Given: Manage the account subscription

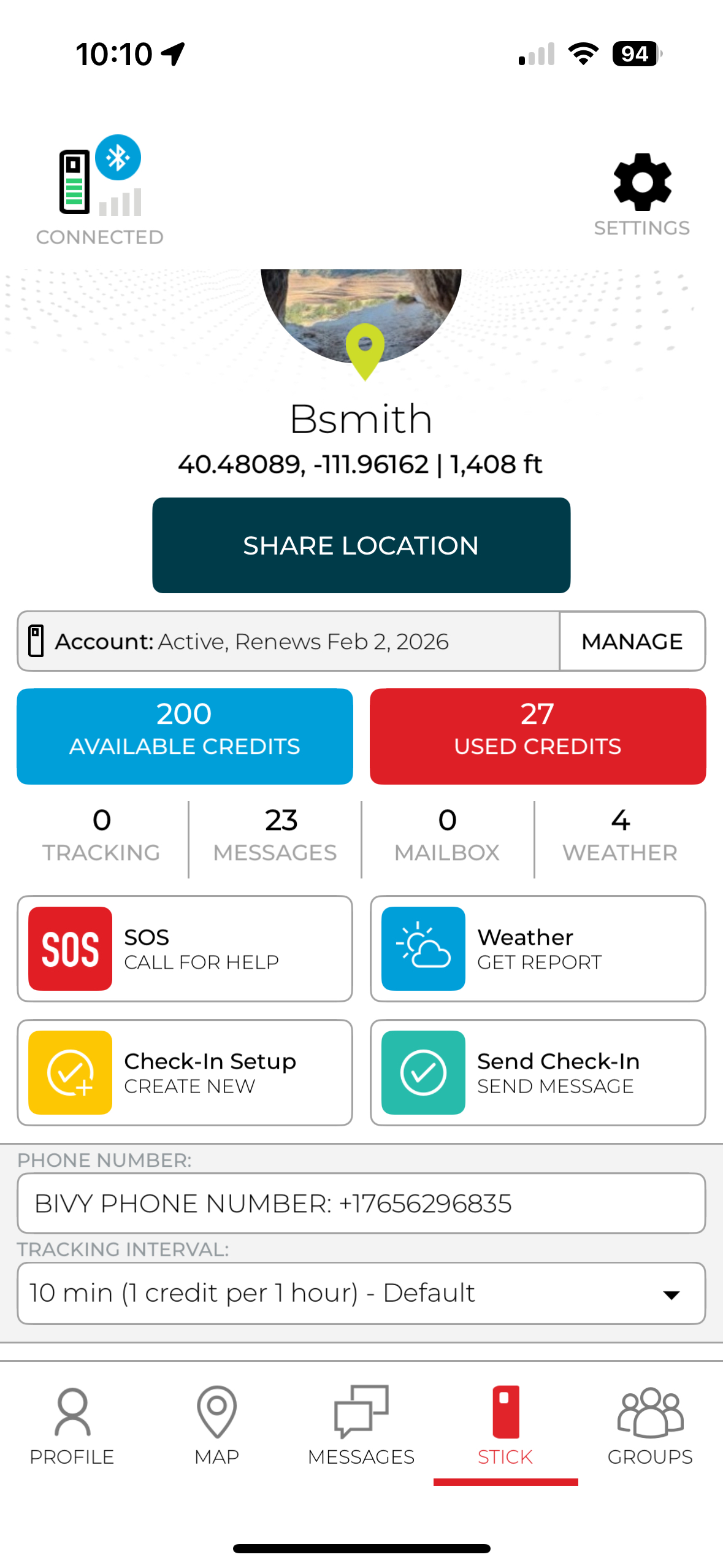Looking at the screenshot, I should (x=632, y=641).
